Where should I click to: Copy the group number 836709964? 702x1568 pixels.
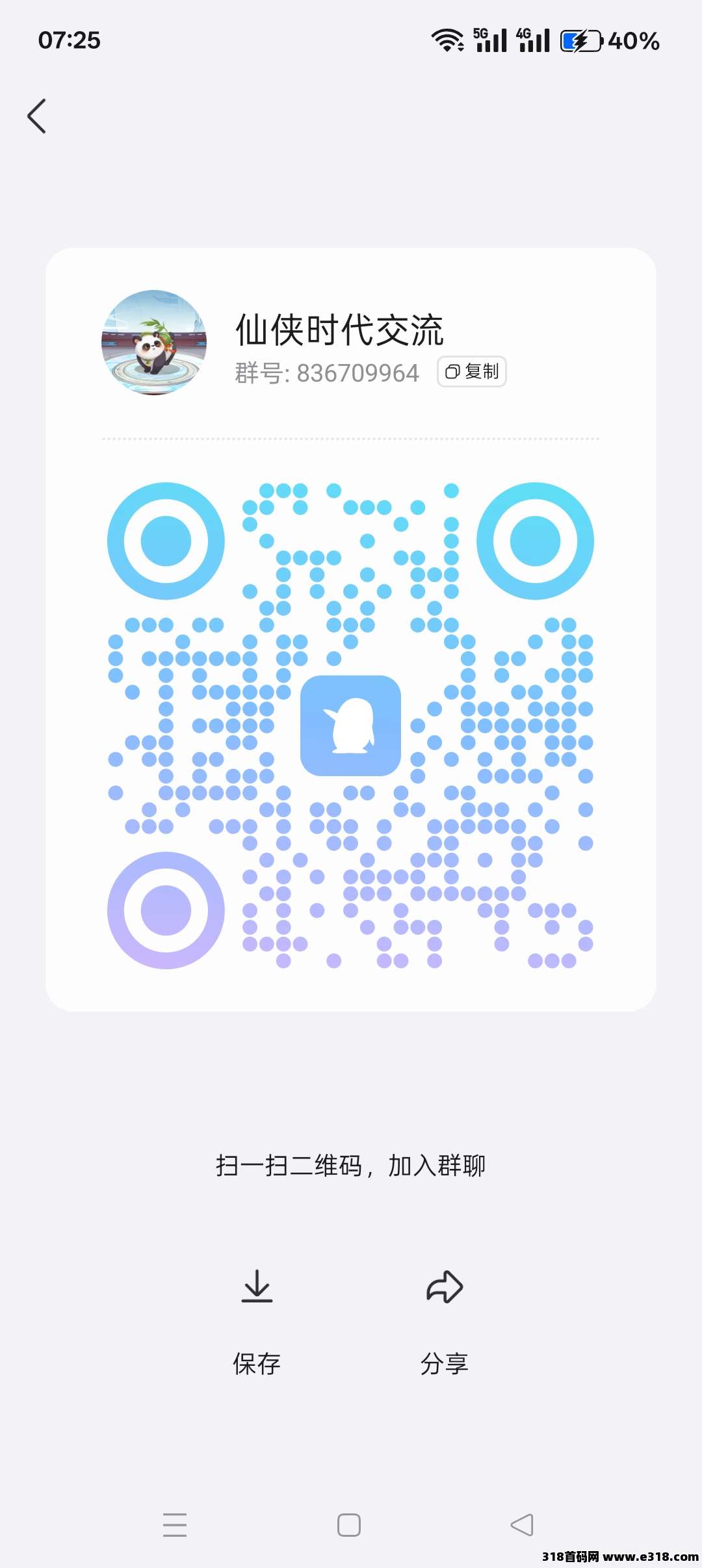(472, 372)
